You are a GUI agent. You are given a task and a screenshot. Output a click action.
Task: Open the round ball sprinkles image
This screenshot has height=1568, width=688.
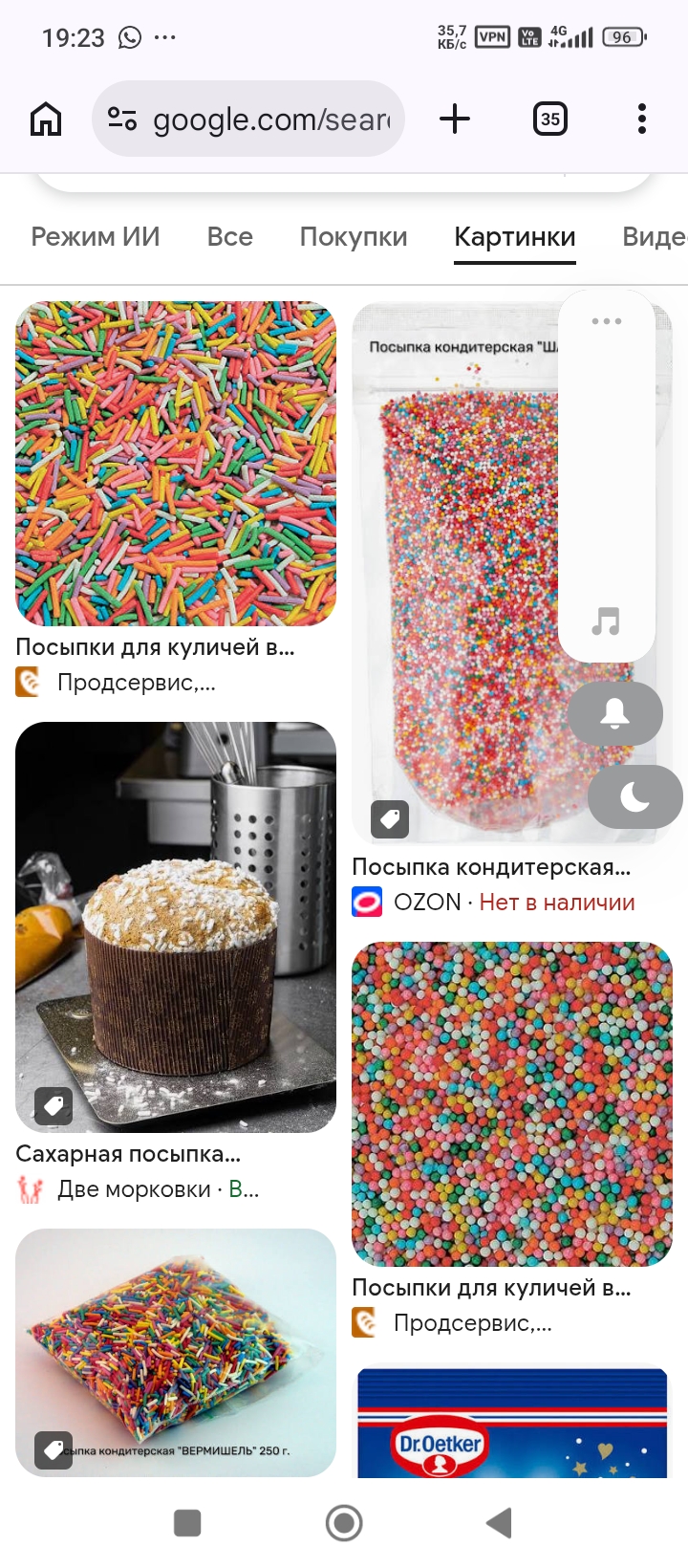tap(512, 1104)
